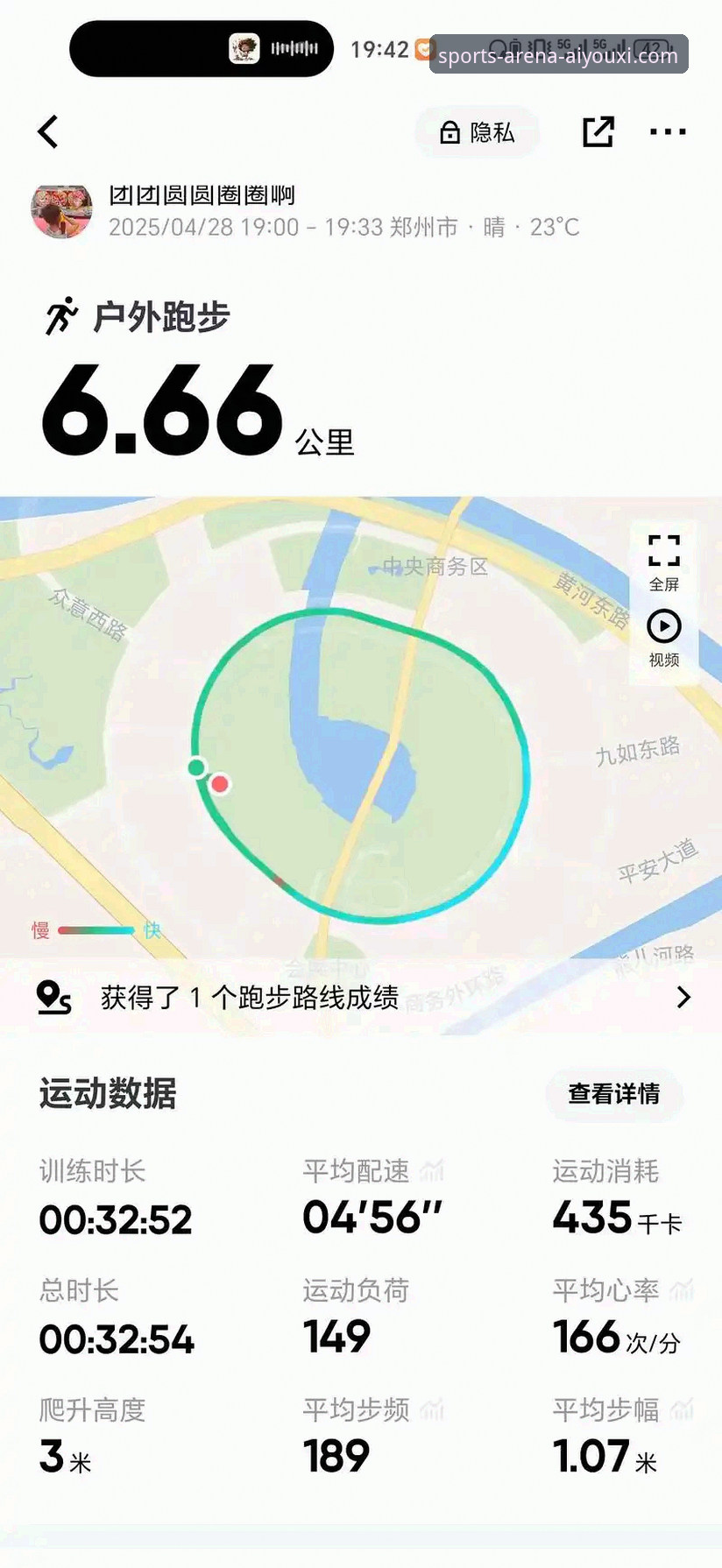Open the three-dot more options menu
This screenshot has height=1568, width=722.
pyautogui.click(x=669, y=131)
